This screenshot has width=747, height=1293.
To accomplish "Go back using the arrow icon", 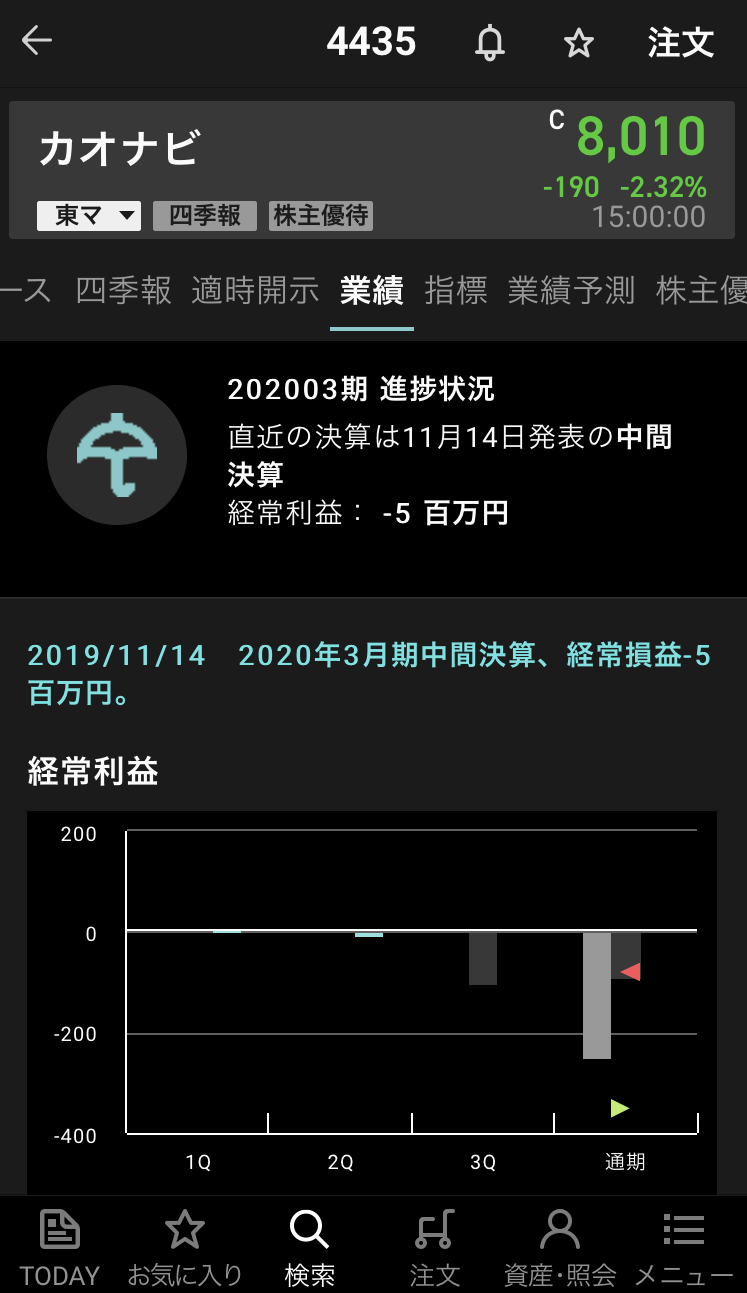I will tap(37, 42).
